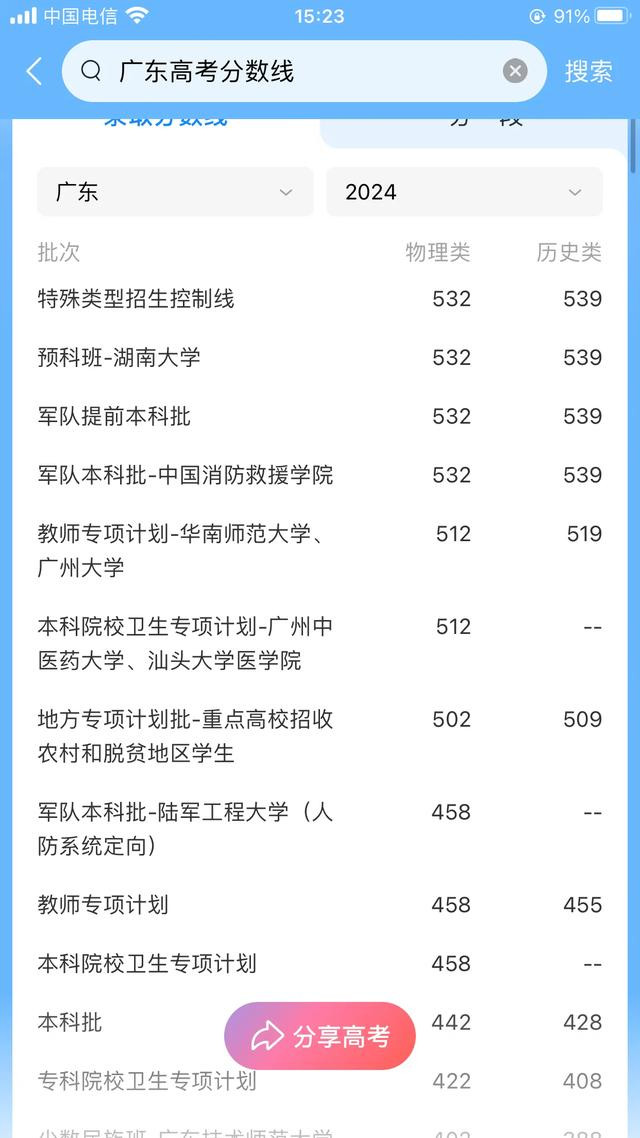Tap the 搜索 button
Viewport: 640px width, 1138px height.
coord(588,71)
